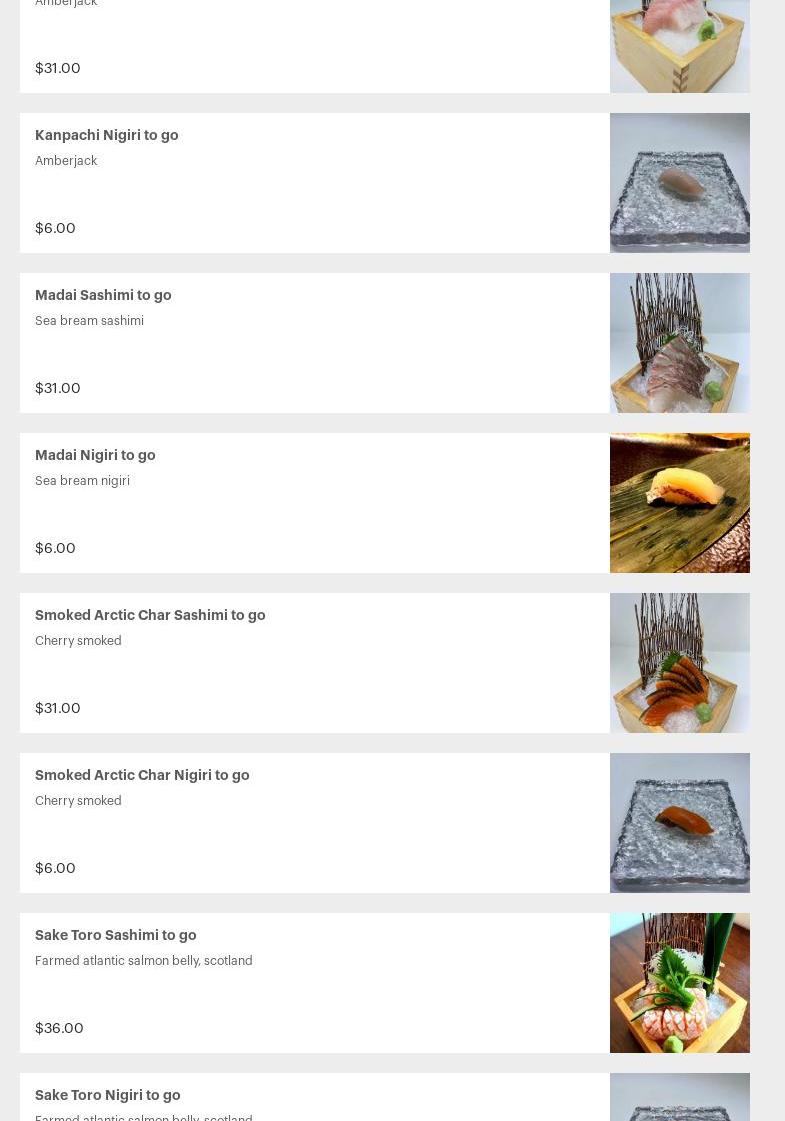
Task: Open Kanpachi Nigiri to go item
Action: (x=107, y=136)
